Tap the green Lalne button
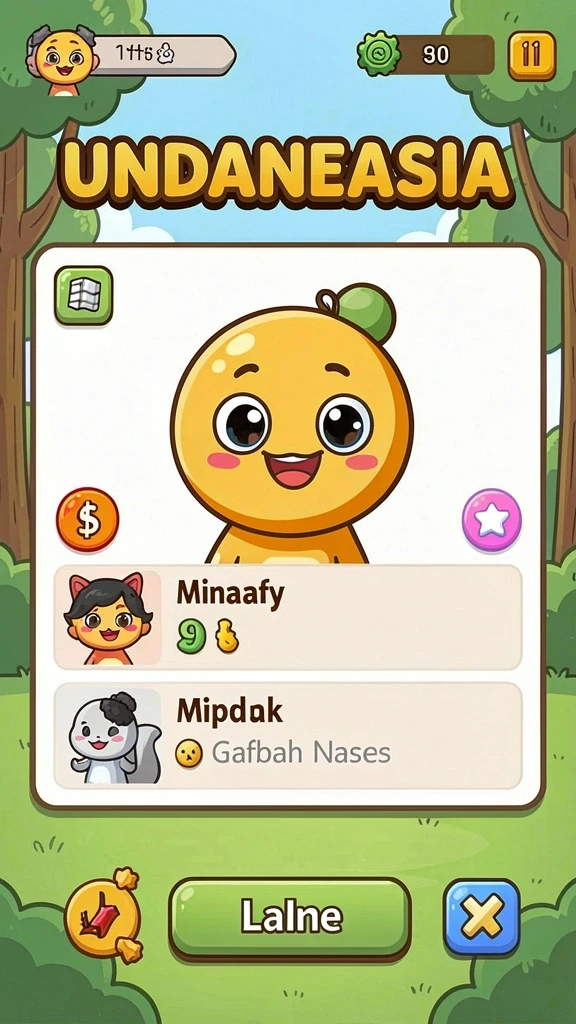The width and height of the screenshot is (576, 1024). point(290,918)
